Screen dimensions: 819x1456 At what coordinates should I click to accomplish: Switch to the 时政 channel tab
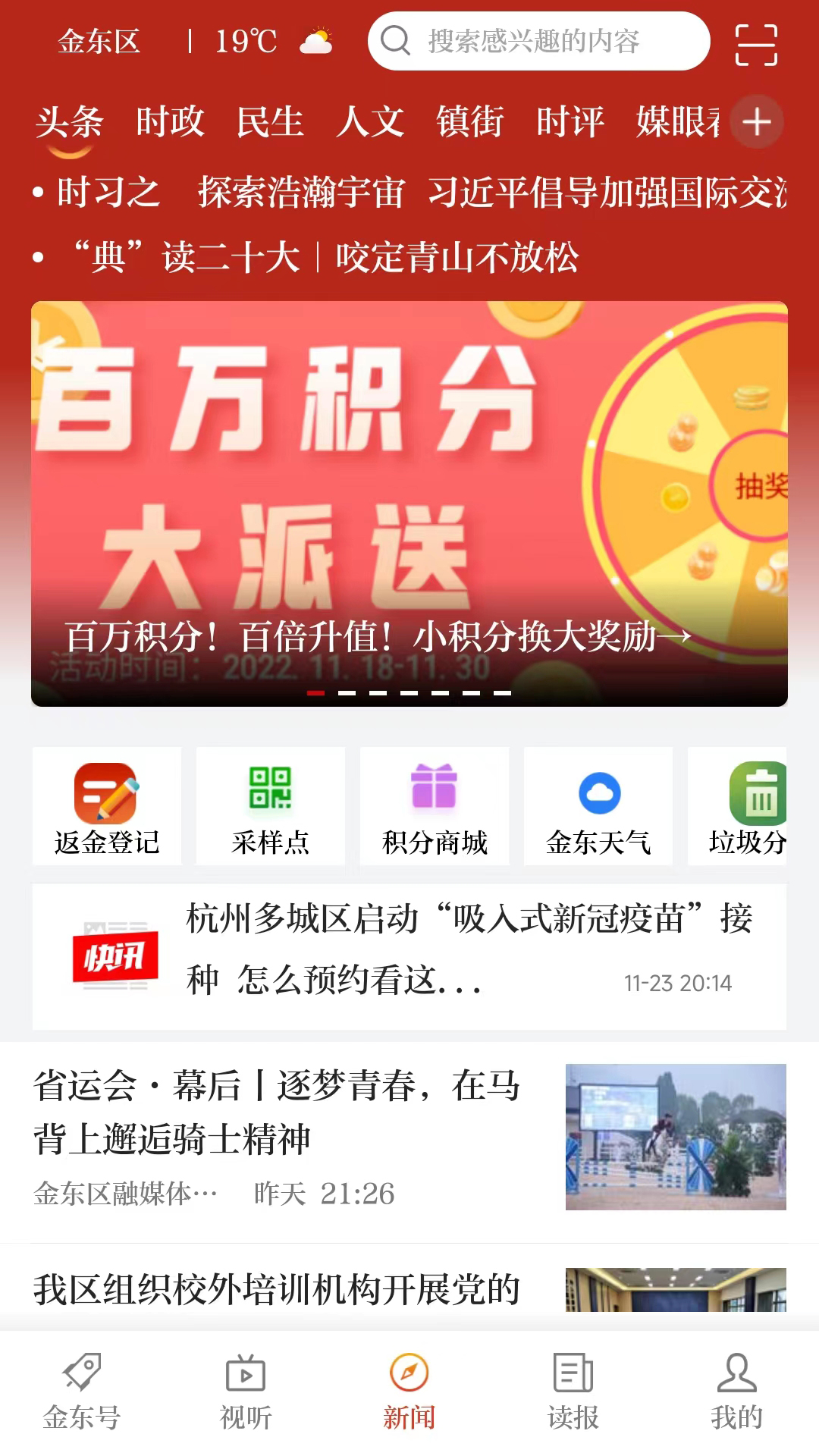(168, 121)
